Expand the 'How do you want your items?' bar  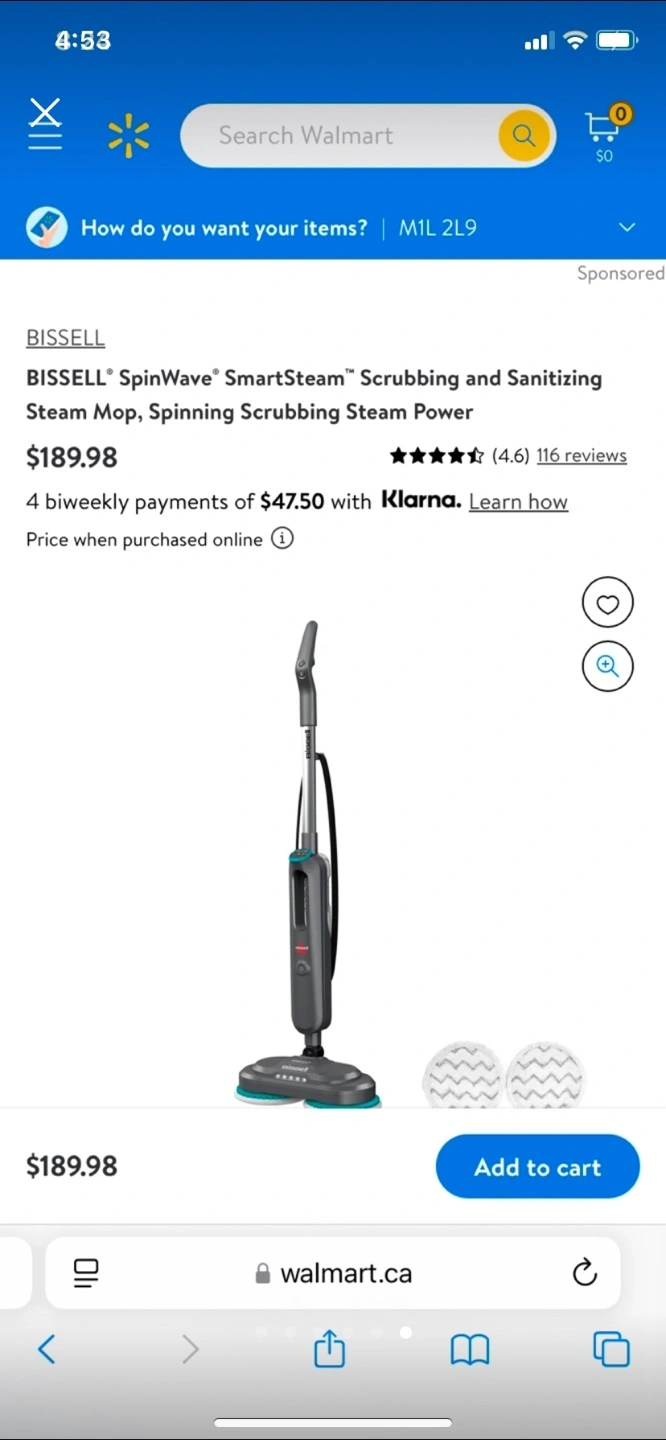333,228
